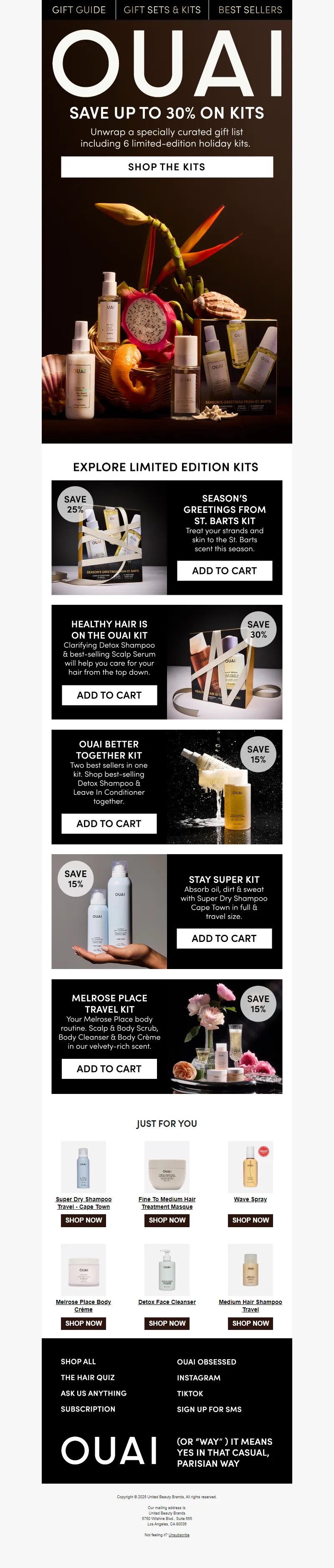Add St. Barts Kit to cart
The height and width of the screenshot is (1568, 334).
pyautogui.click(x=224, y=570)
